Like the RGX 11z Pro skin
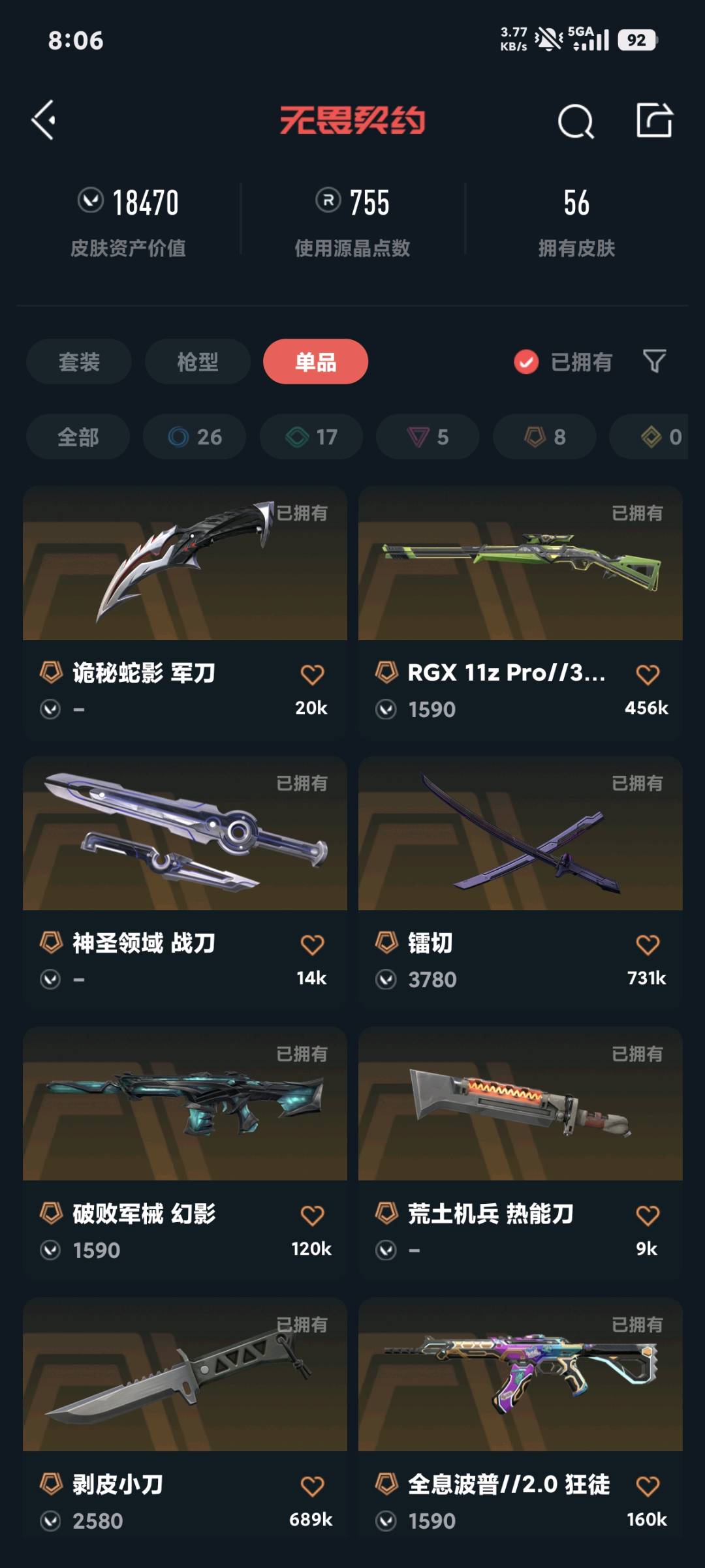Image resolution: width=705 pixels, height=1568 pixels. (x=648, y=674)
